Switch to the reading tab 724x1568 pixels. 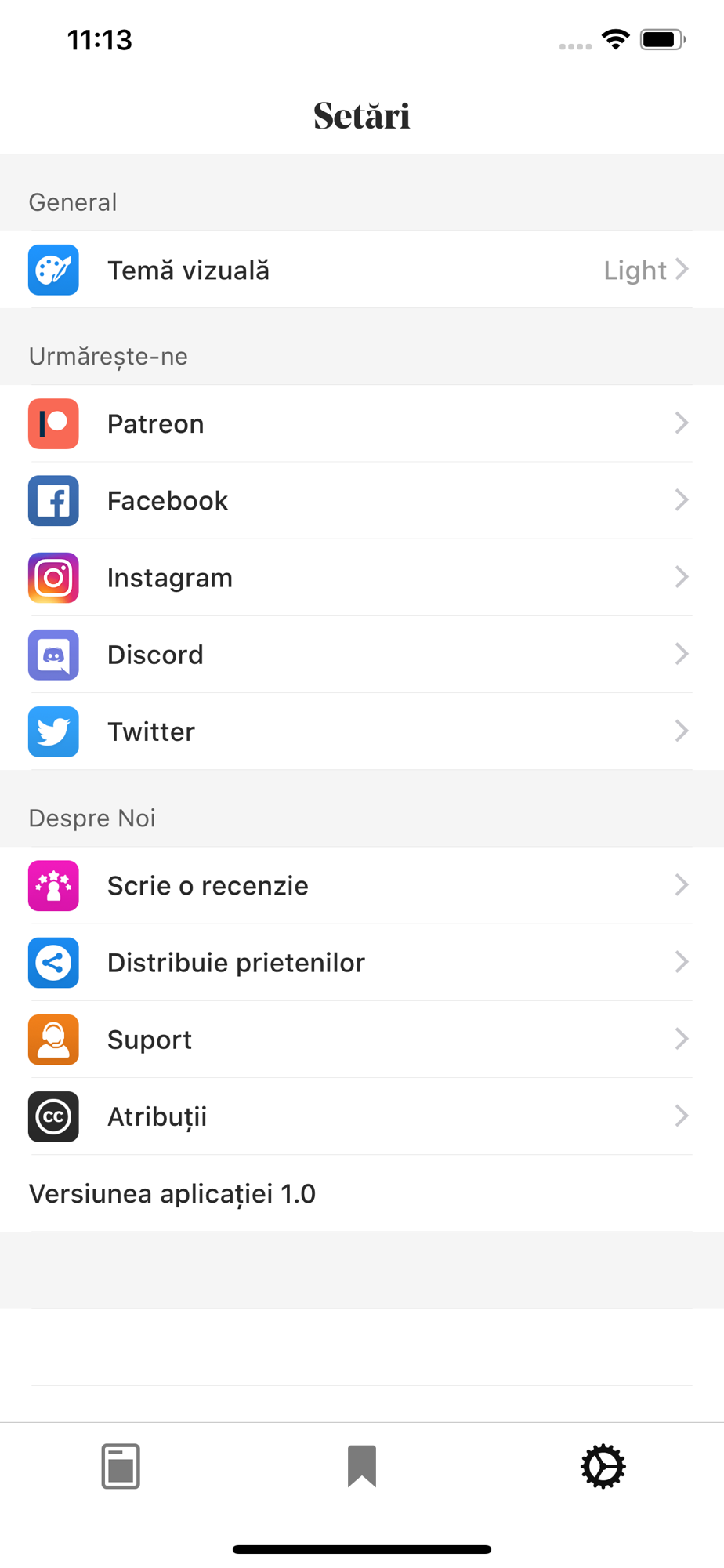tap(121, 1465)
